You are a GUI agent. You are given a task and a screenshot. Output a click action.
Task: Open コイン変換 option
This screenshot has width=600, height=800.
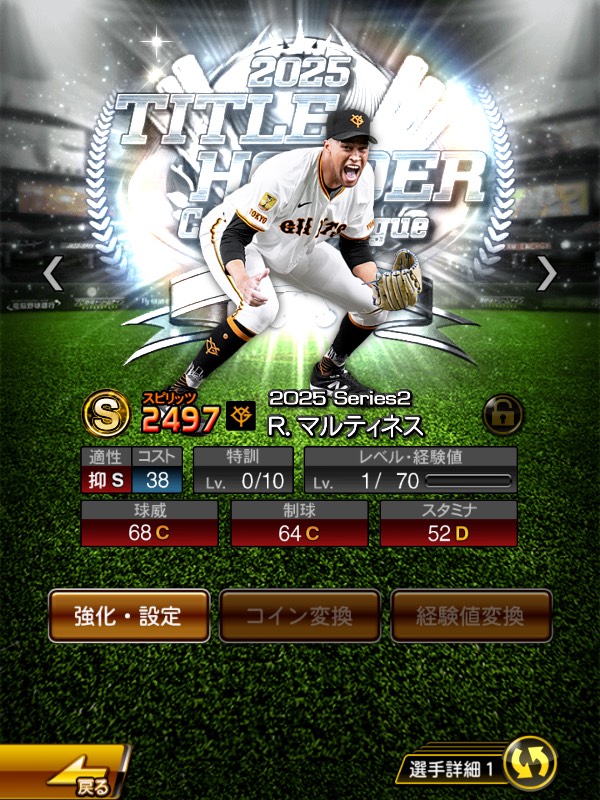point(300,614)
